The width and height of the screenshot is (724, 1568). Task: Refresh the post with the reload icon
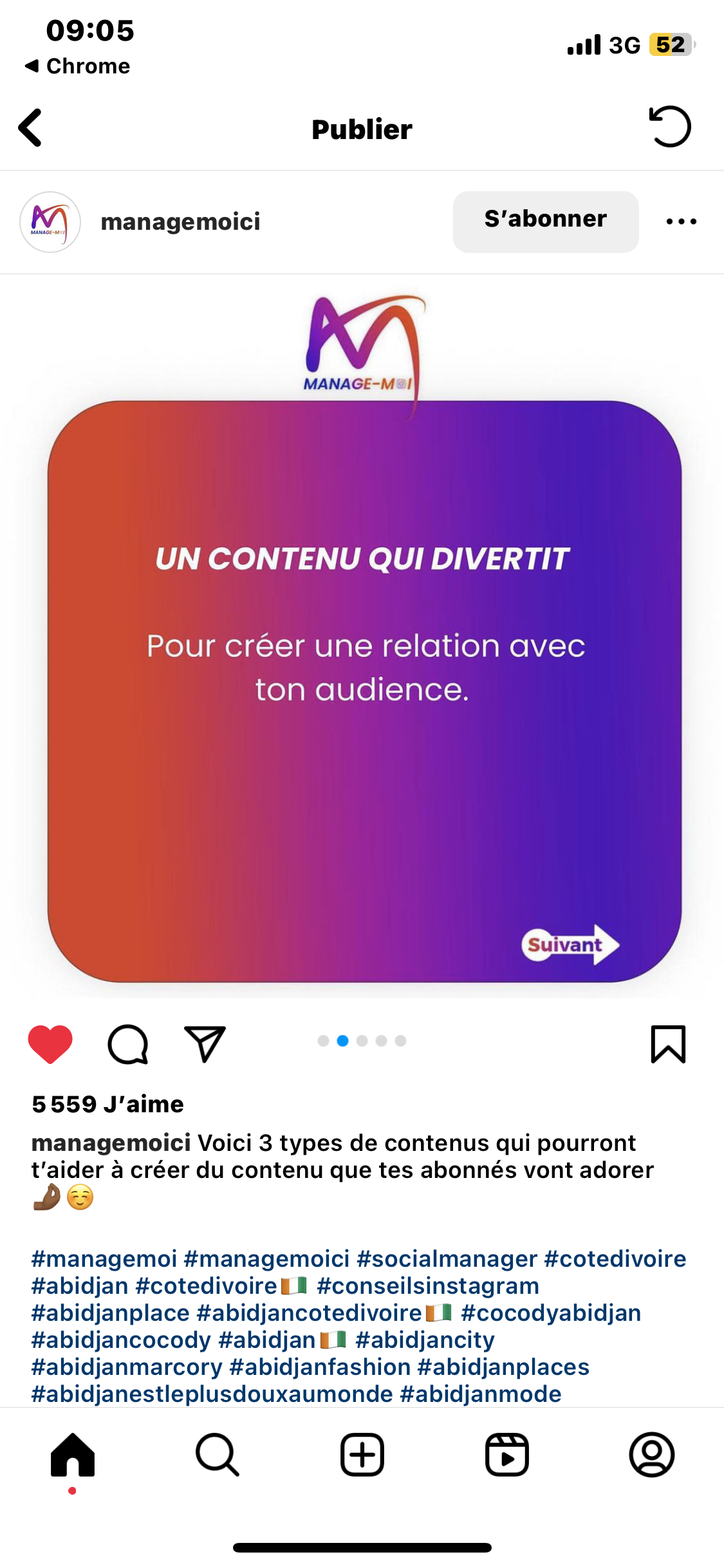tap(669, 127)
